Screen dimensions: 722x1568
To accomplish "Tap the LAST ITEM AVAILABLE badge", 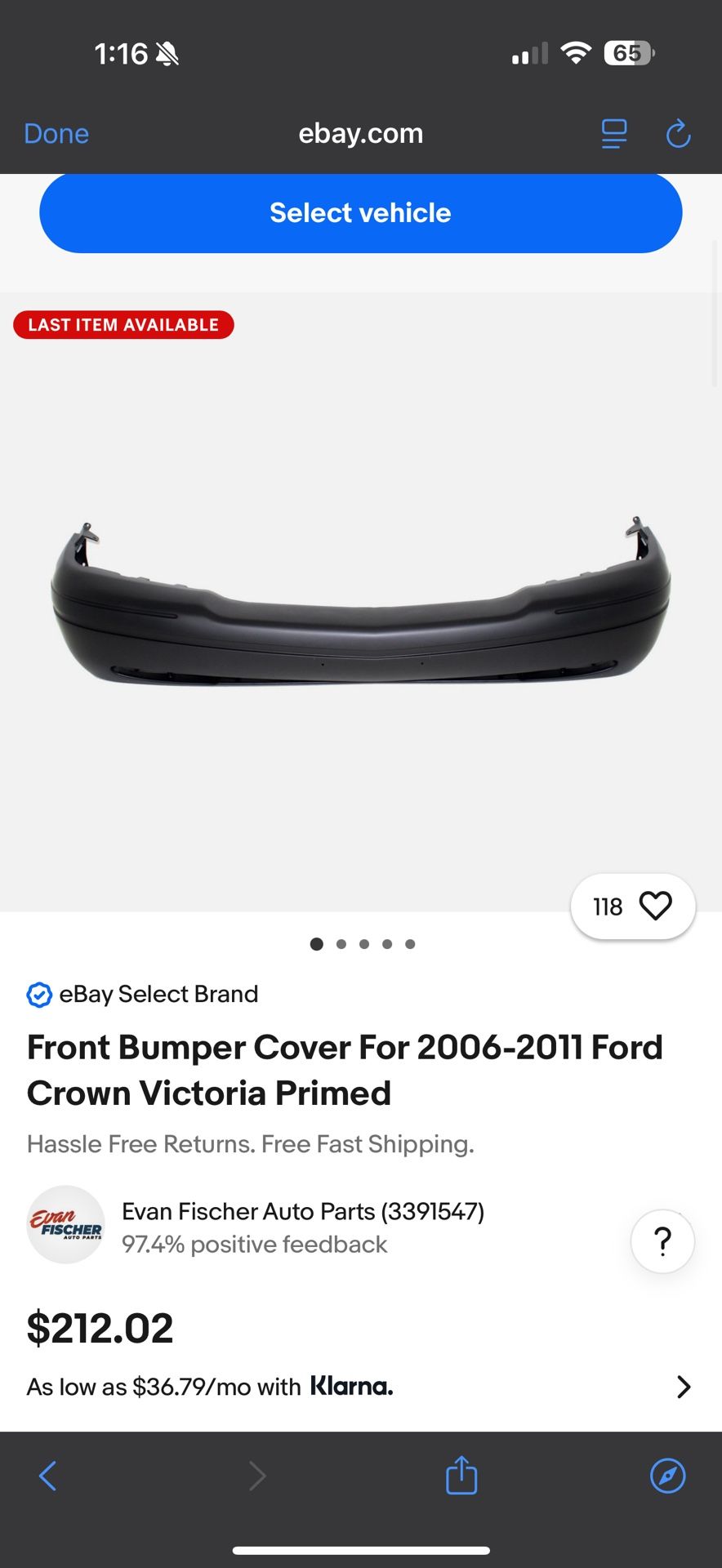I will (x=123, y=324).
